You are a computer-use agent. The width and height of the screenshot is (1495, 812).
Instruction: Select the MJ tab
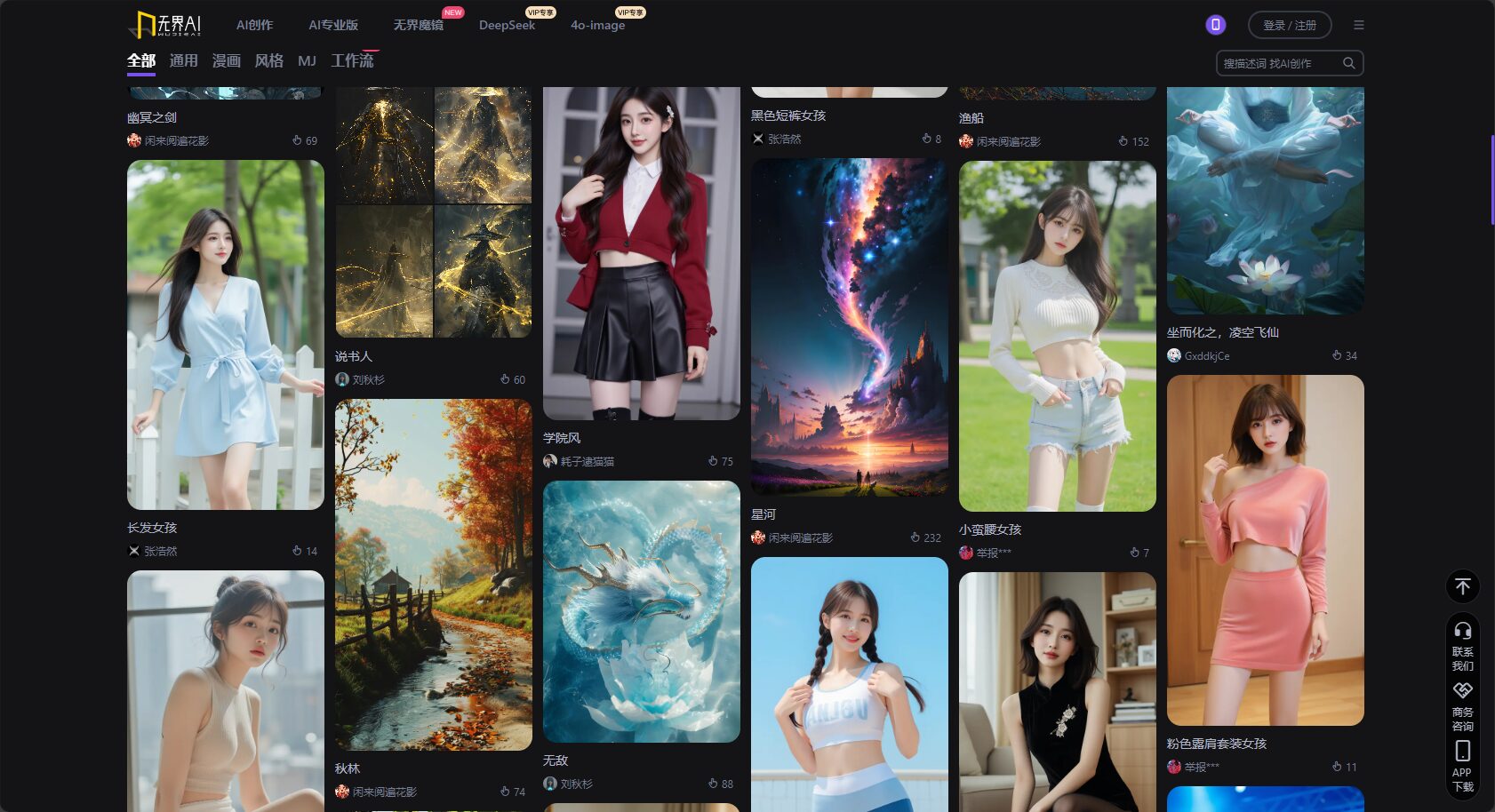click(307, 60)
